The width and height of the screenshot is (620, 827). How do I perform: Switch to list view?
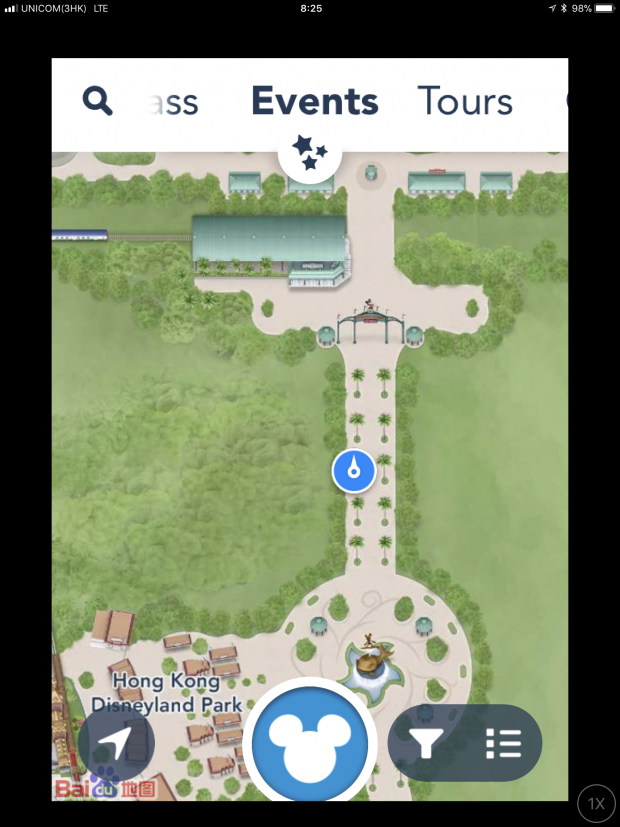coord(504,744)
